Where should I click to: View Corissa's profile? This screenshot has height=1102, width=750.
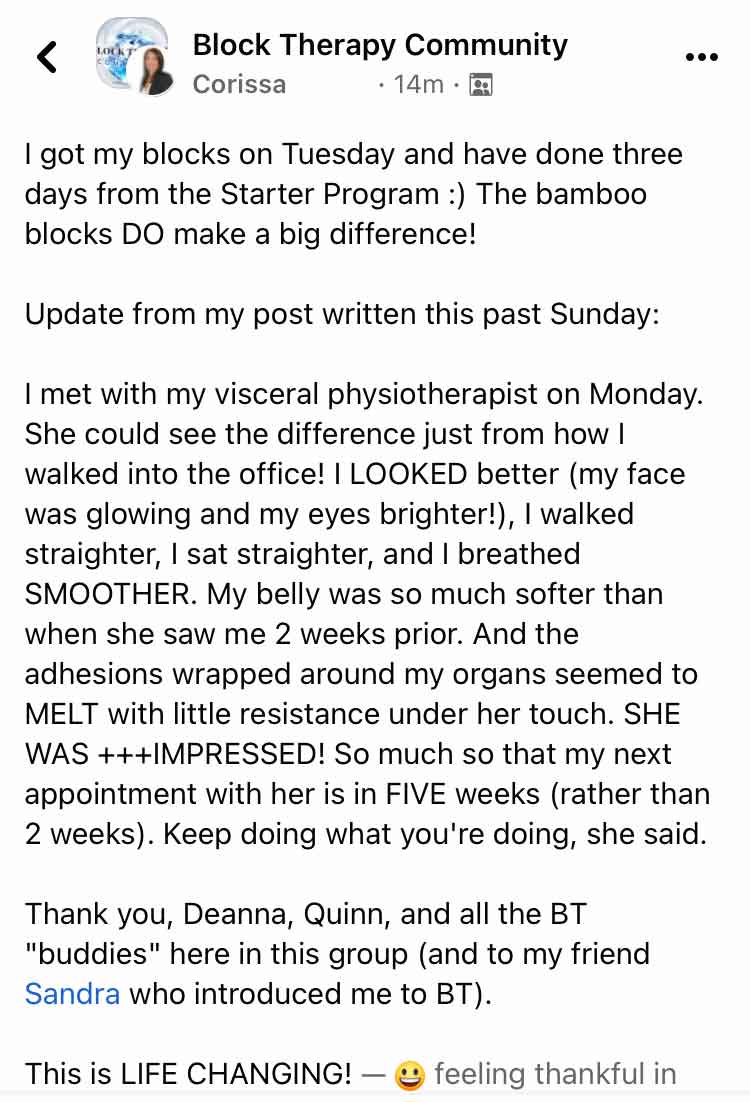click(239, 85)
